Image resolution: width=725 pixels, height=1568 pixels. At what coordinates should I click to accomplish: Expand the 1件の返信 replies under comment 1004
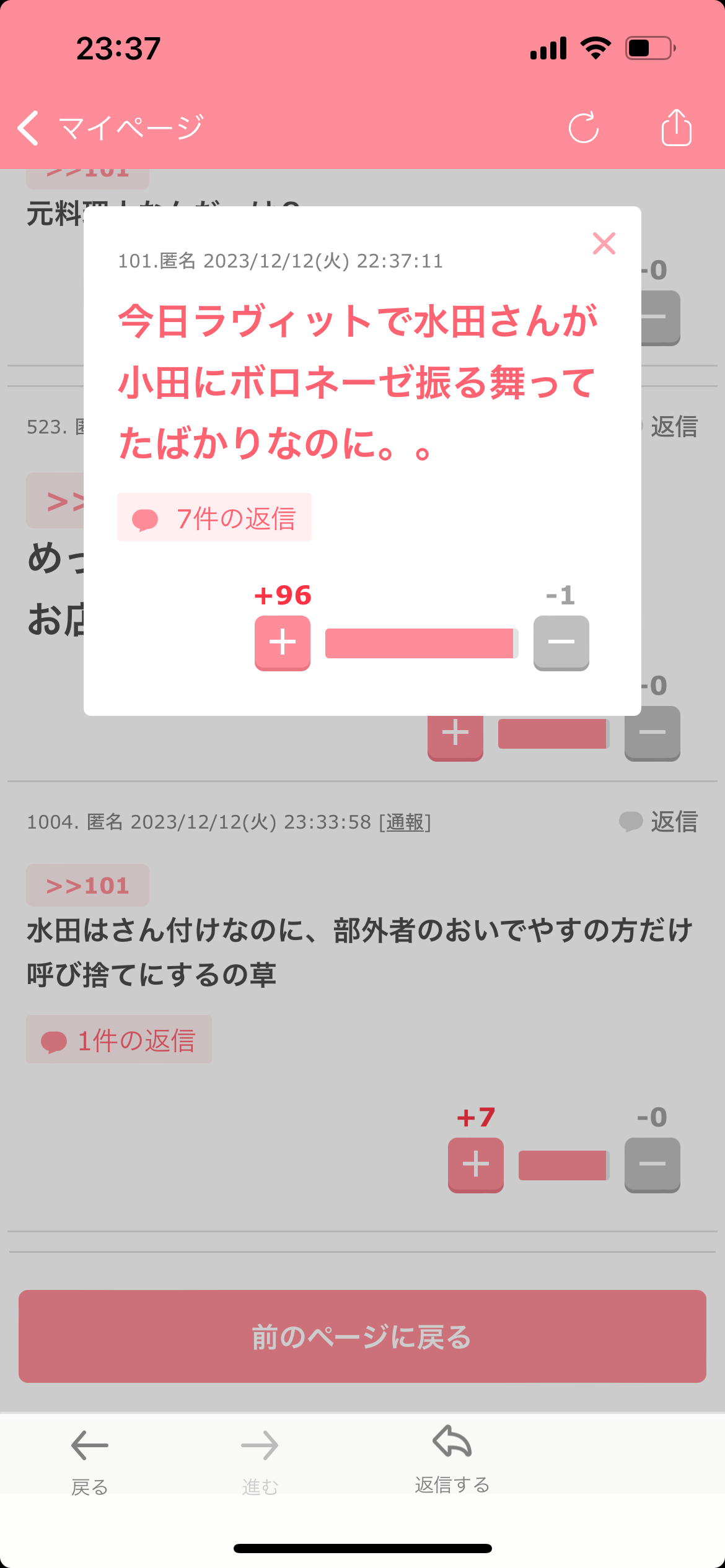click(118, 1040)
